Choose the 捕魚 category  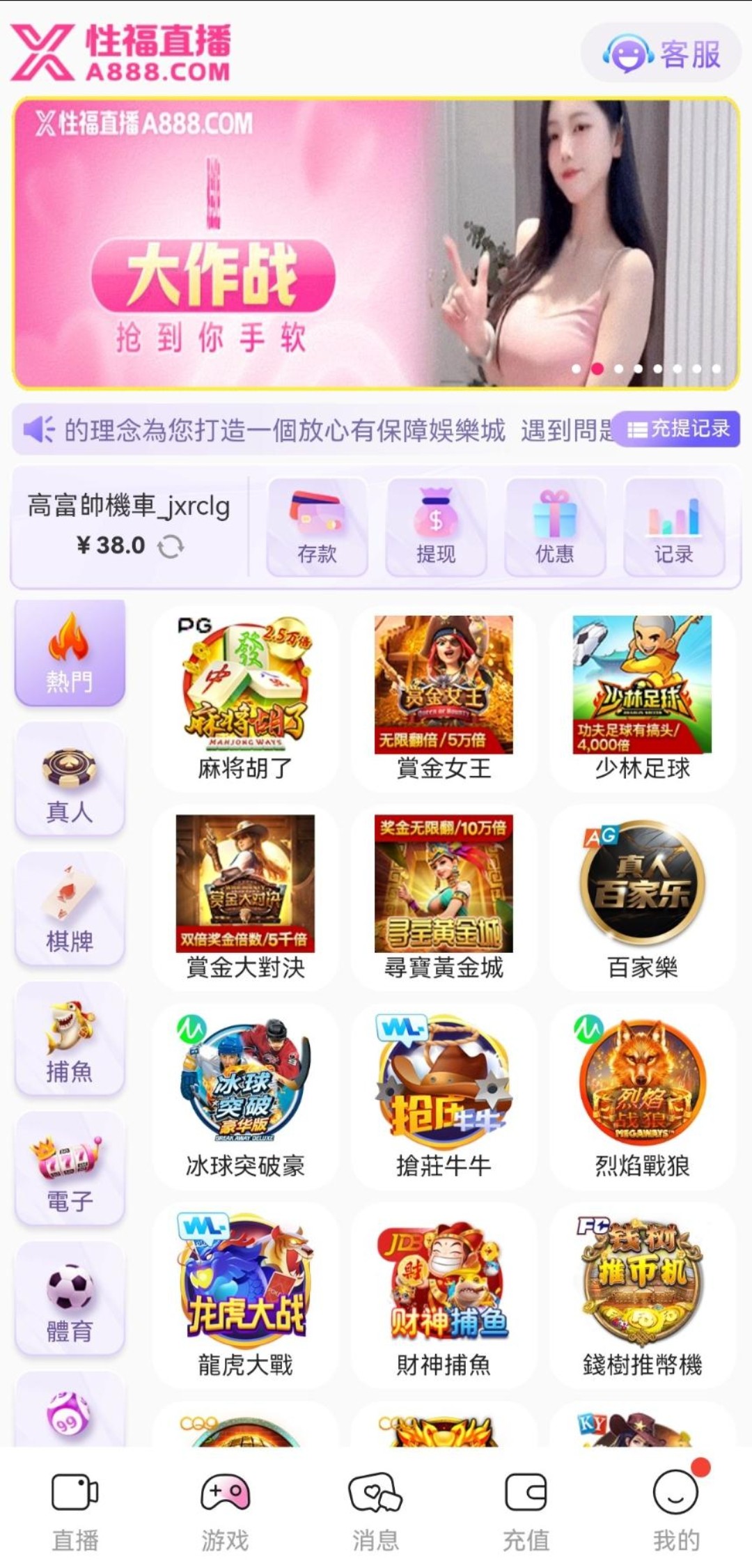[70, 1041]
